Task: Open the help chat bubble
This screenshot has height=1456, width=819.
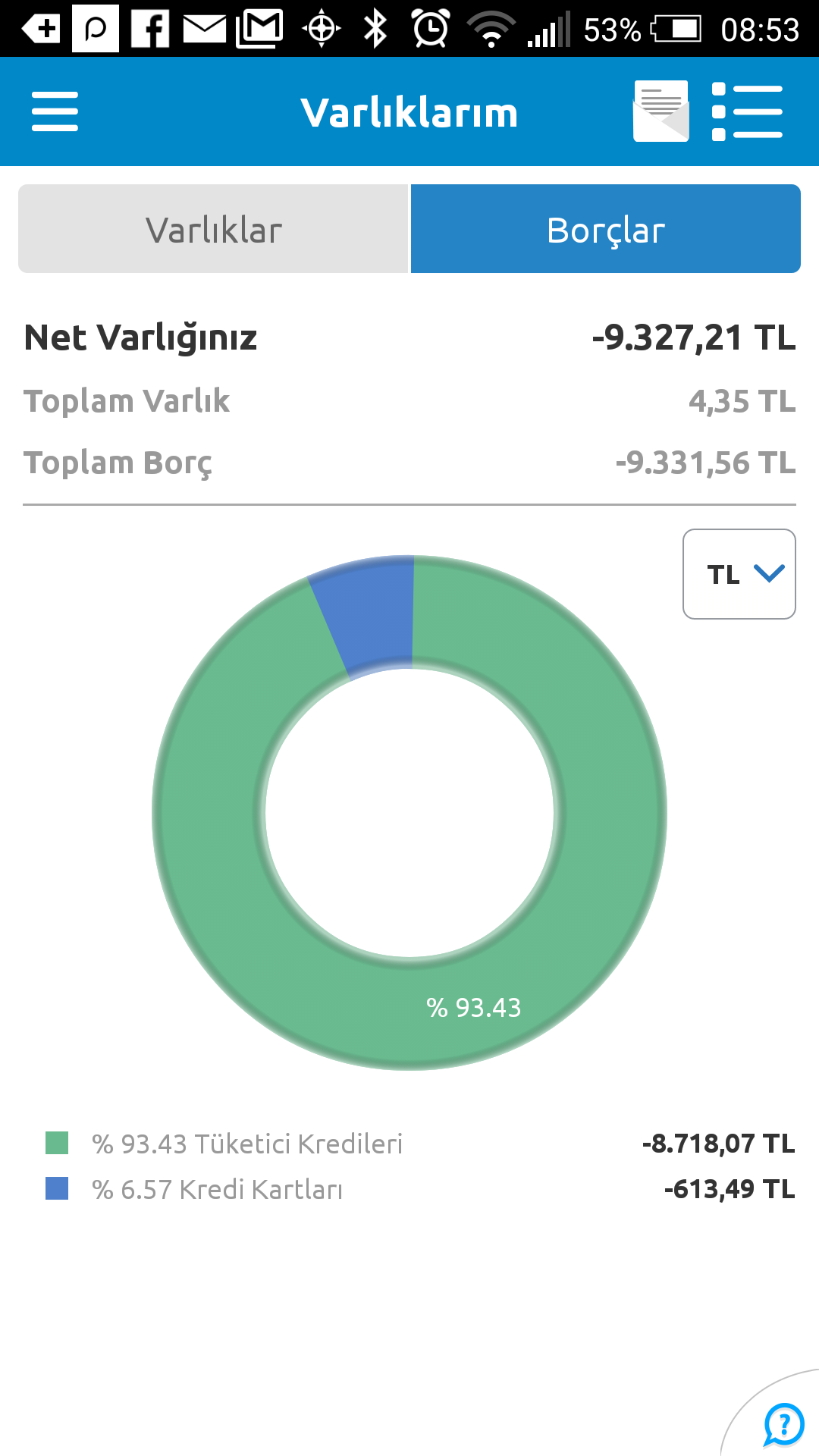Action: [783, 1424]
